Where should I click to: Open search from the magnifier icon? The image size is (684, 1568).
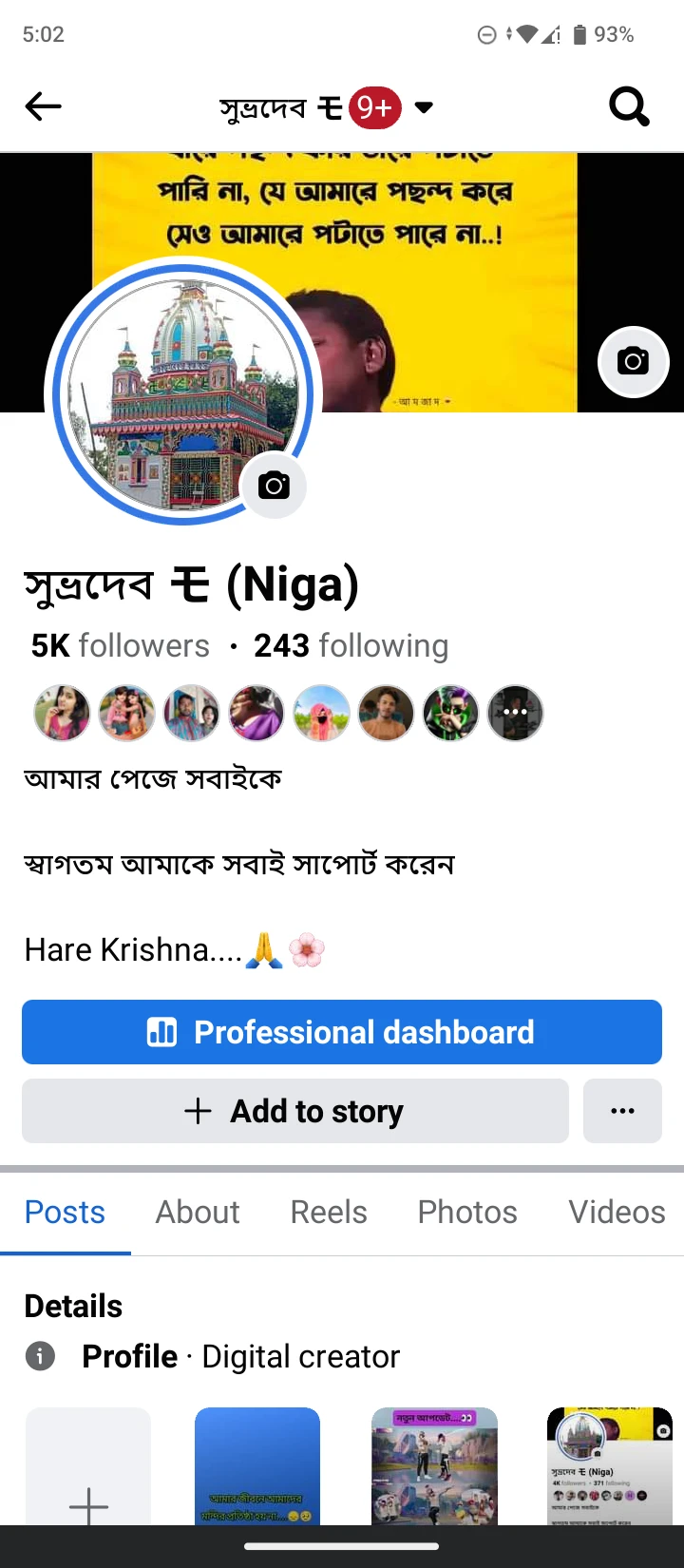pyautogui.click(x=629, y=106)
